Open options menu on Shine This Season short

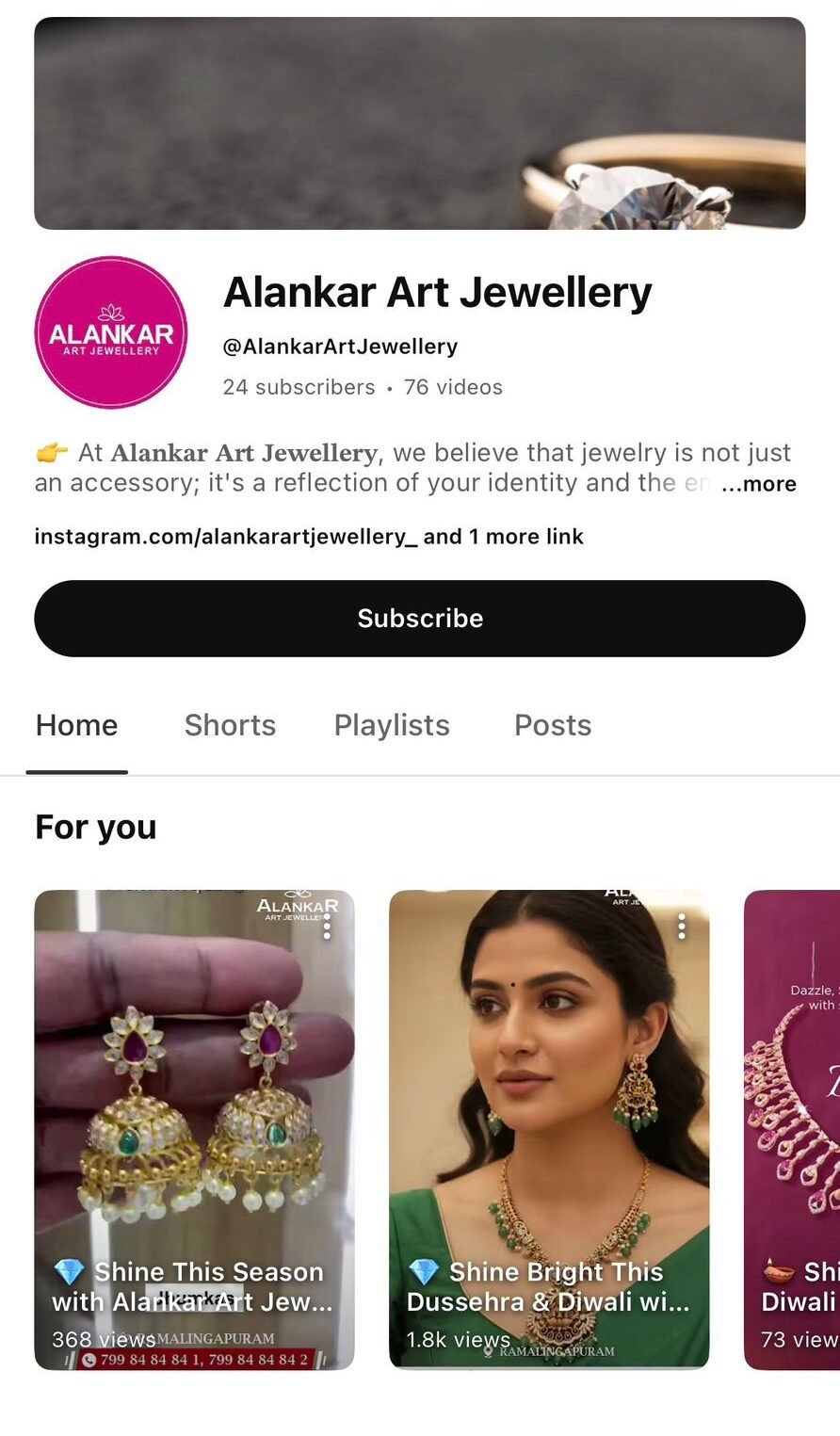coord(327,928)
